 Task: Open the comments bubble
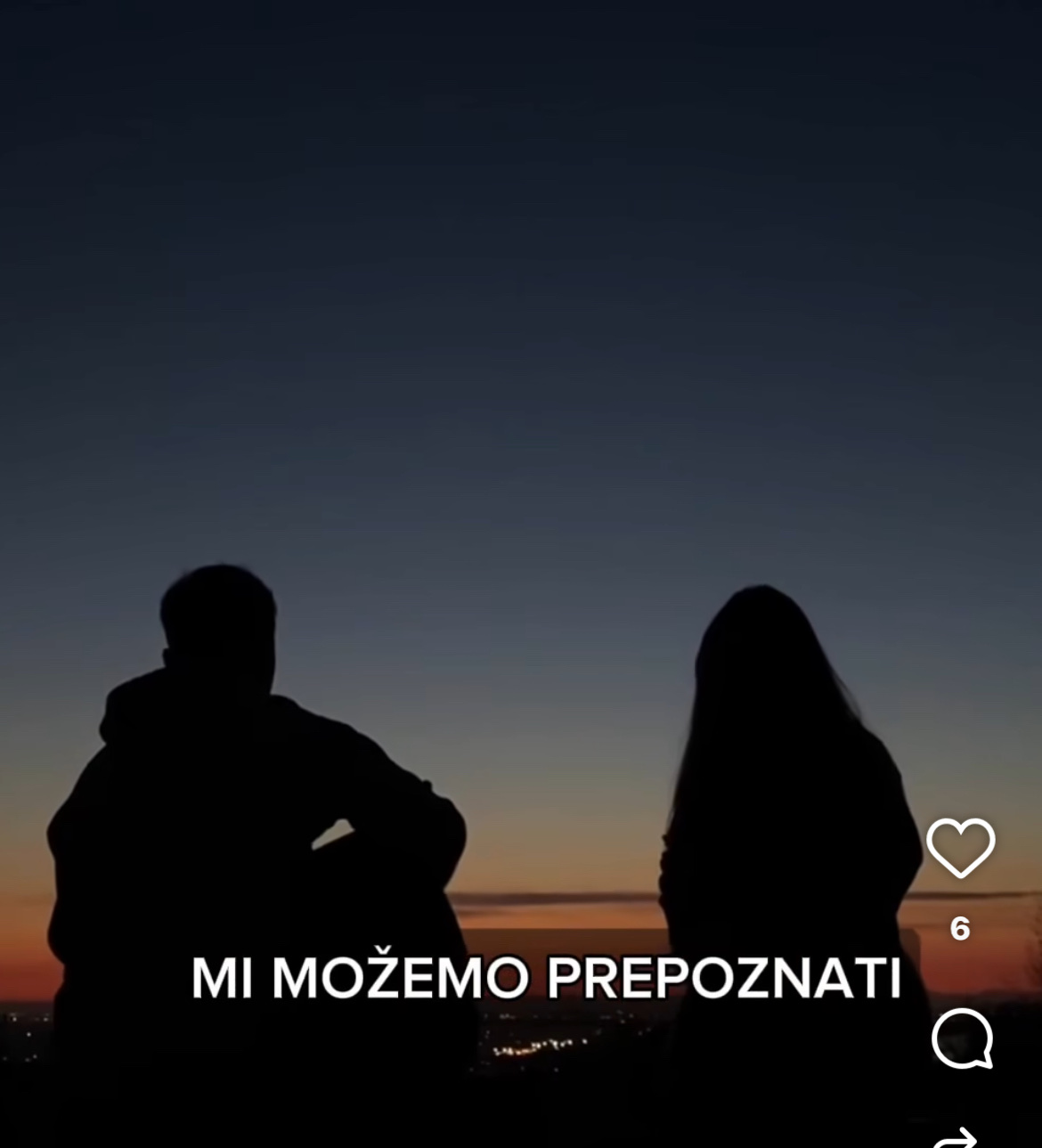pyautogui.click(x=962, y=1038)
